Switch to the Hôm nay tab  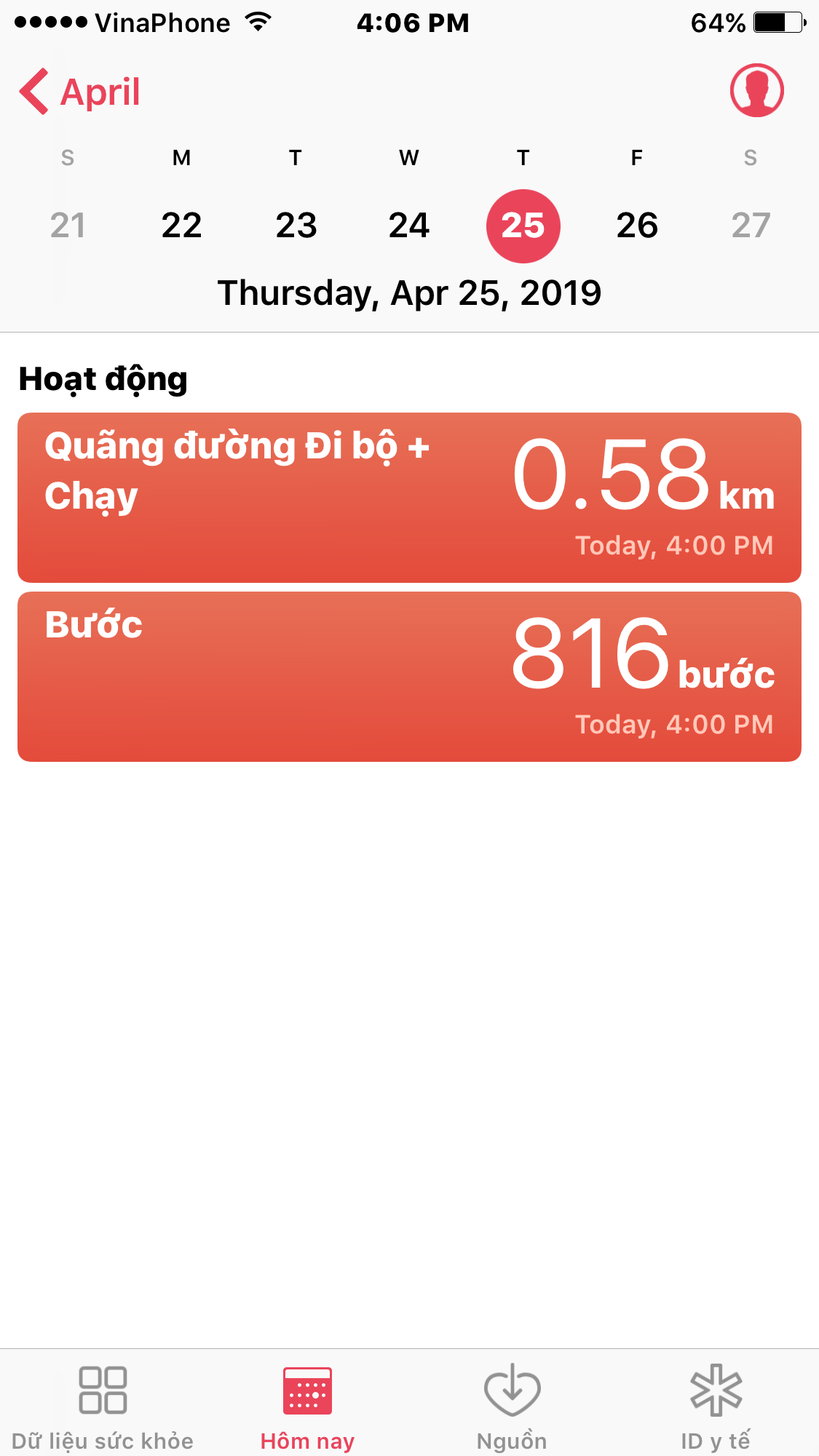307,1406
